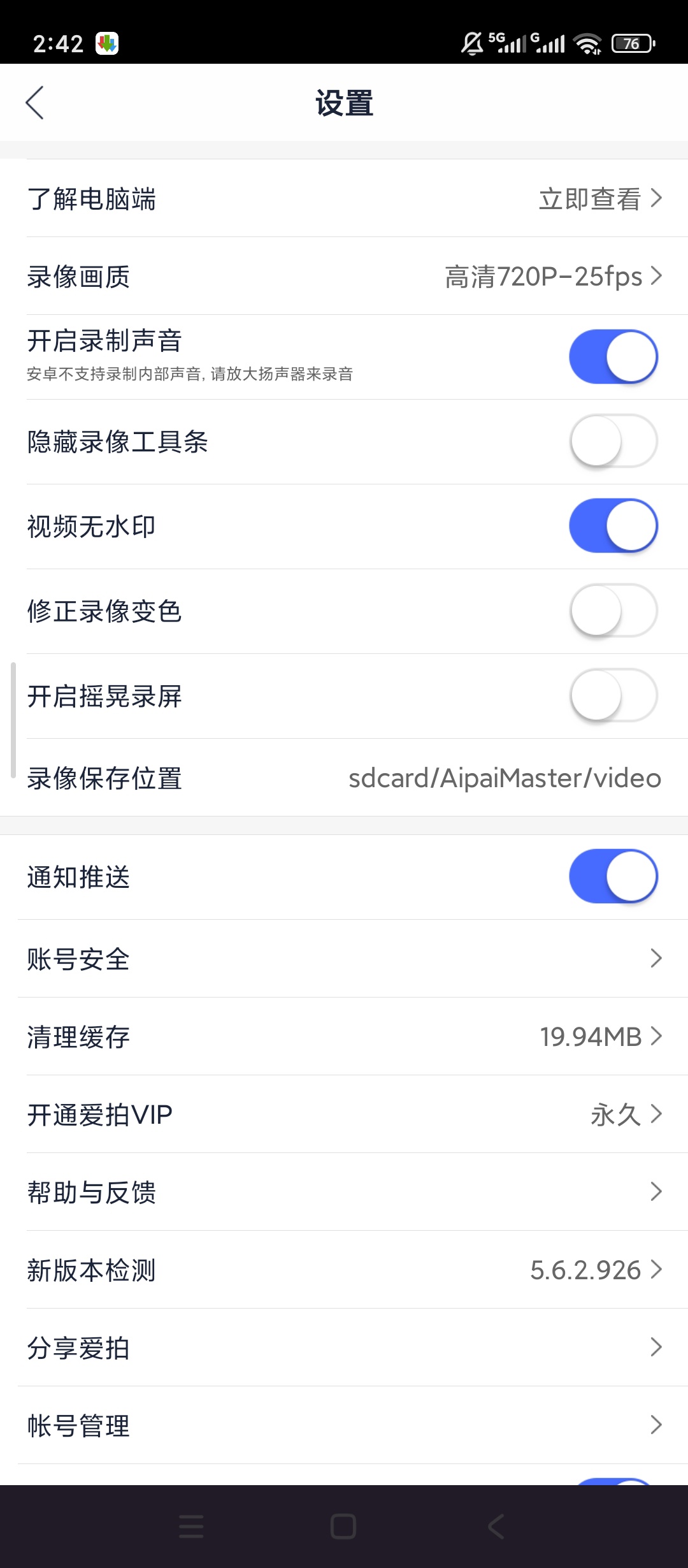Disable the 开启录制声音 recording sound switch
This screenshot has width=688, height=1568.
pos(613,357)
